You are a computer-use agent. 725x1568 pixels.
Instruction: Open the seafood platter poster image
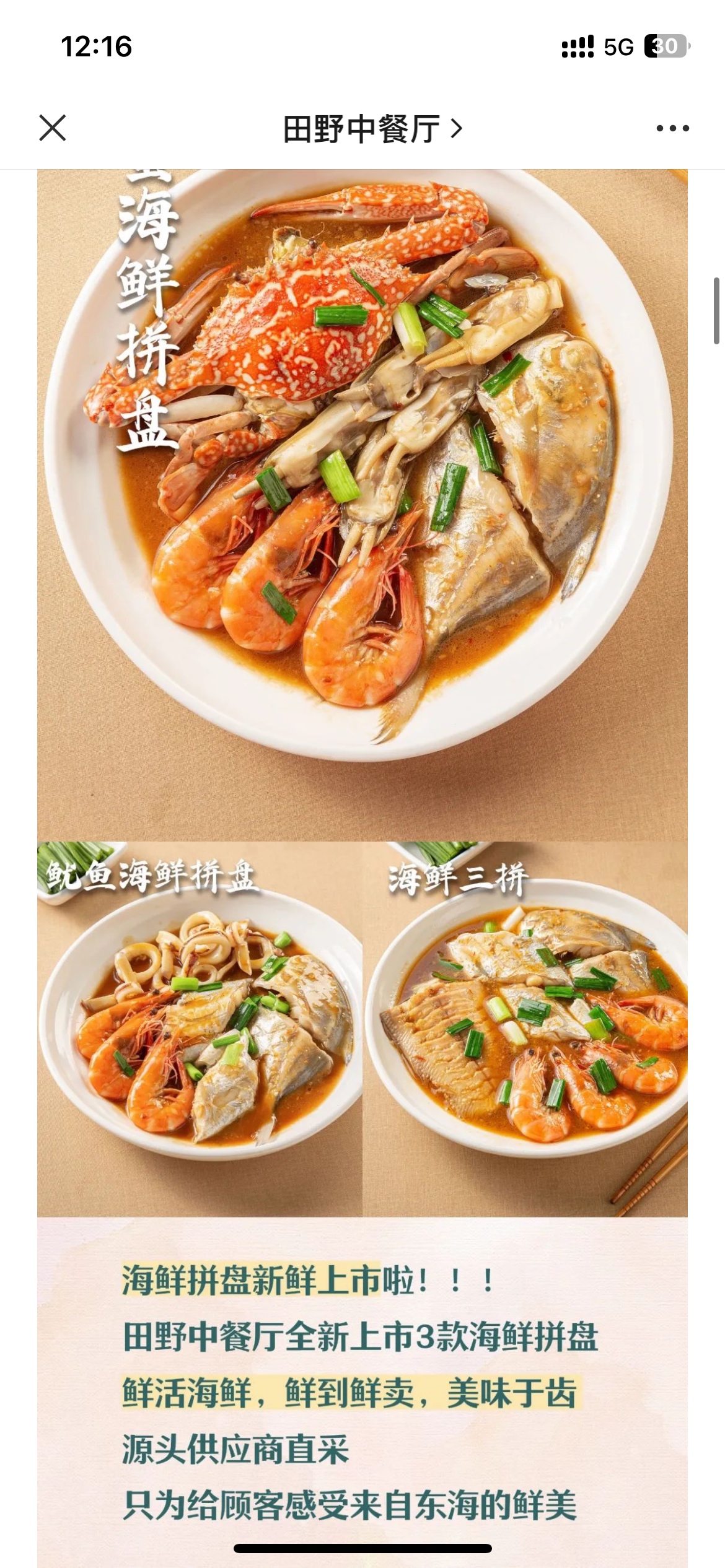pos(362,681)
